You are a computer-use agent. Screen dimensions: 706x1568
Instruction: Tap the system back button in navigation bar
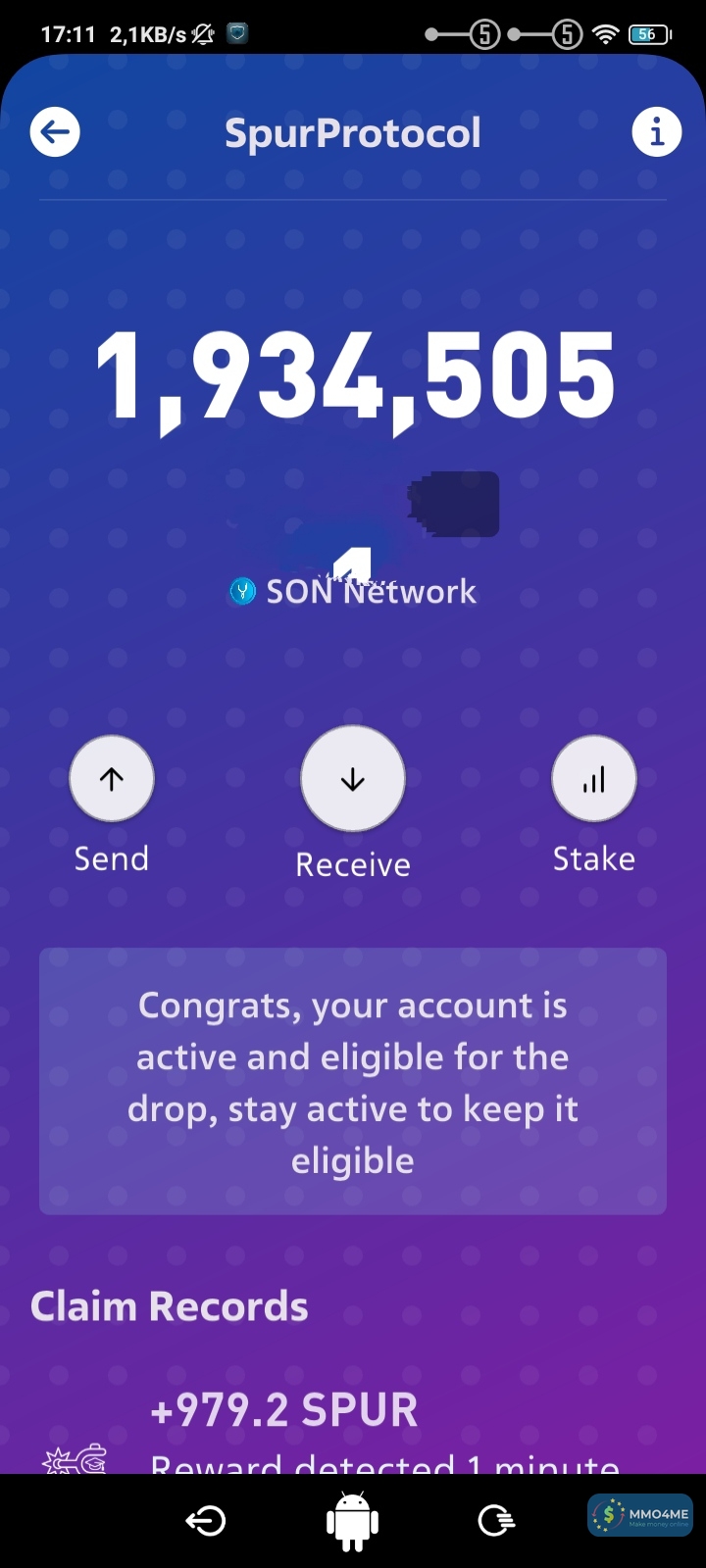pos(206,1520)
